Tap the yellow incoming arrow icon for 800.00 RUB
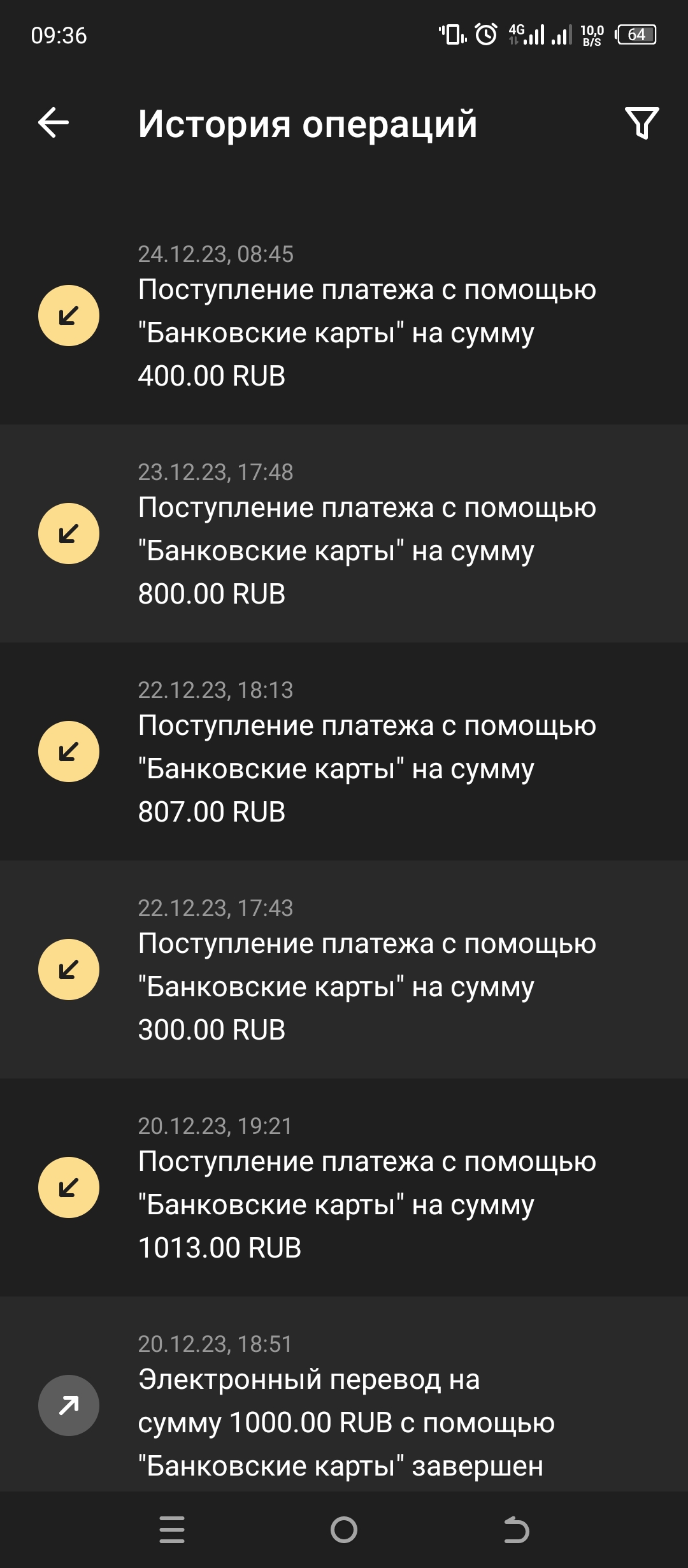The image size is (688, 1568). click(70, 532)
